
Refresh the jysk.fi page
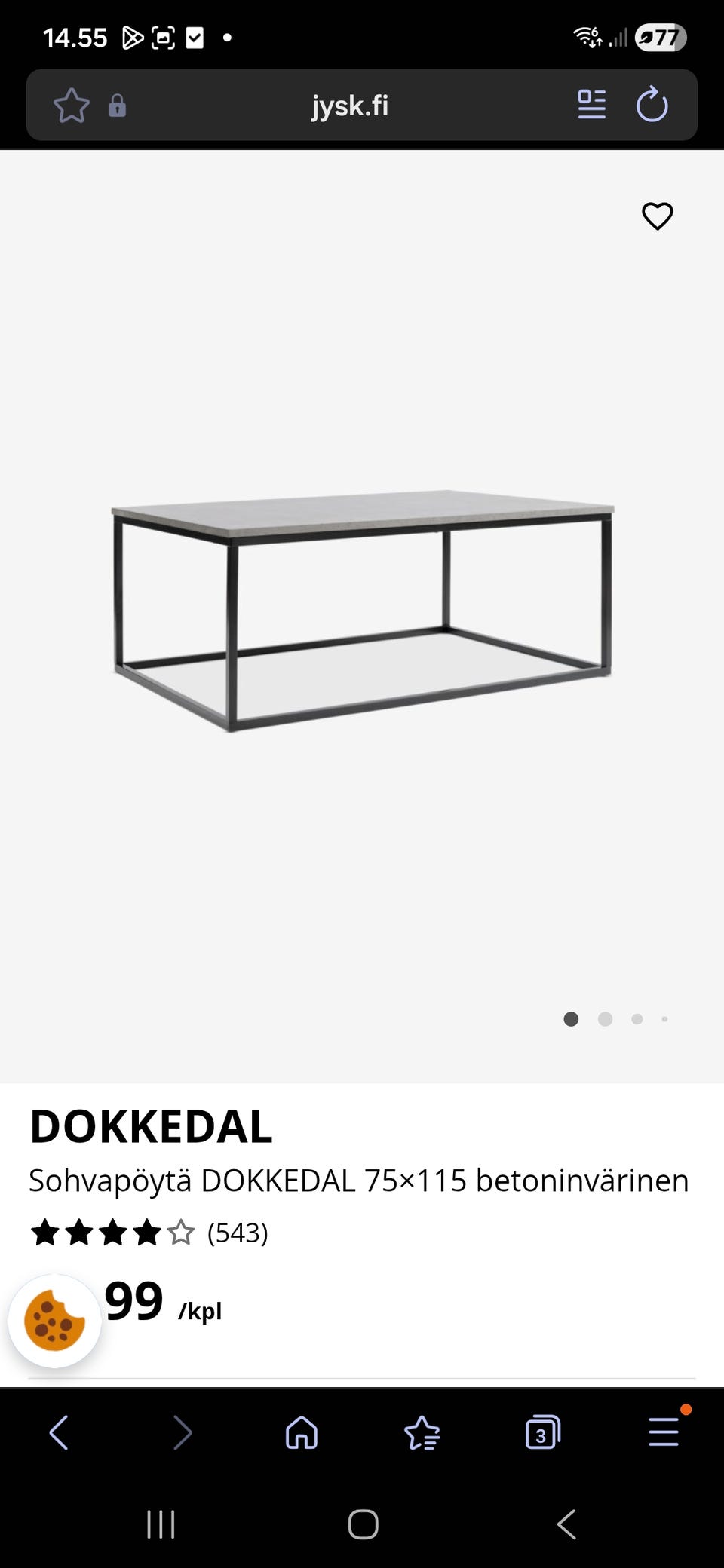[x=653, y=106]
